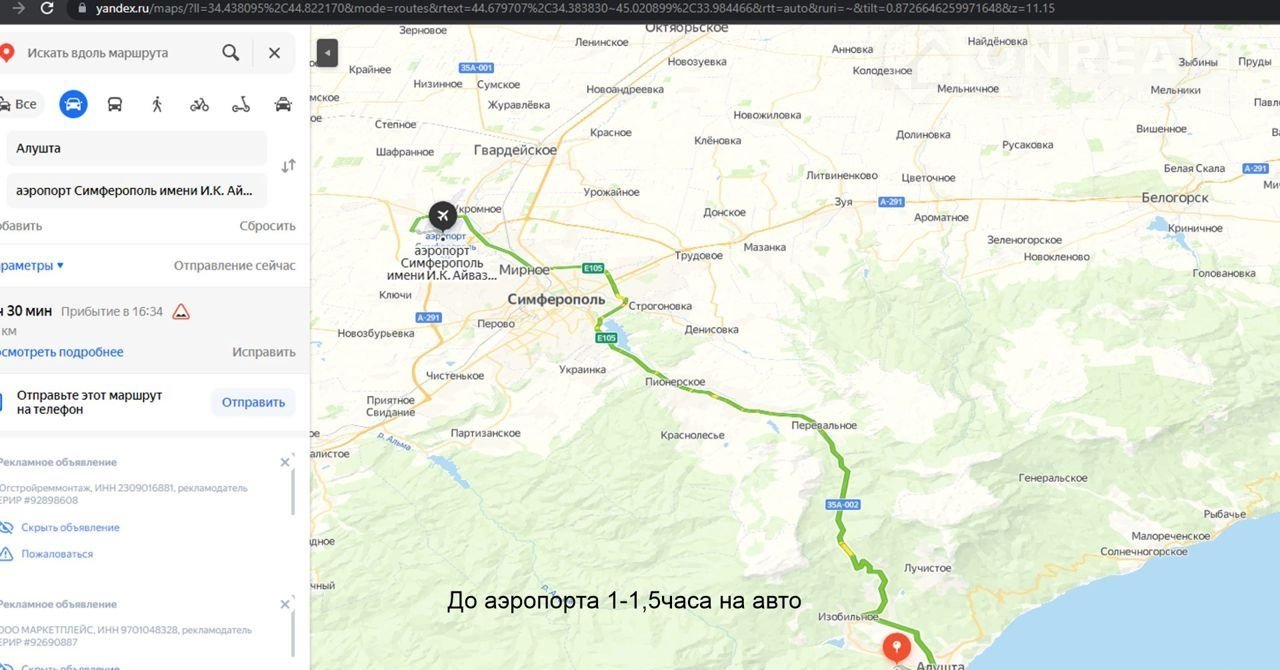Open the 'Смотреть подробнее' route details
Screen dimensions: 1280x670
point(62,352)
